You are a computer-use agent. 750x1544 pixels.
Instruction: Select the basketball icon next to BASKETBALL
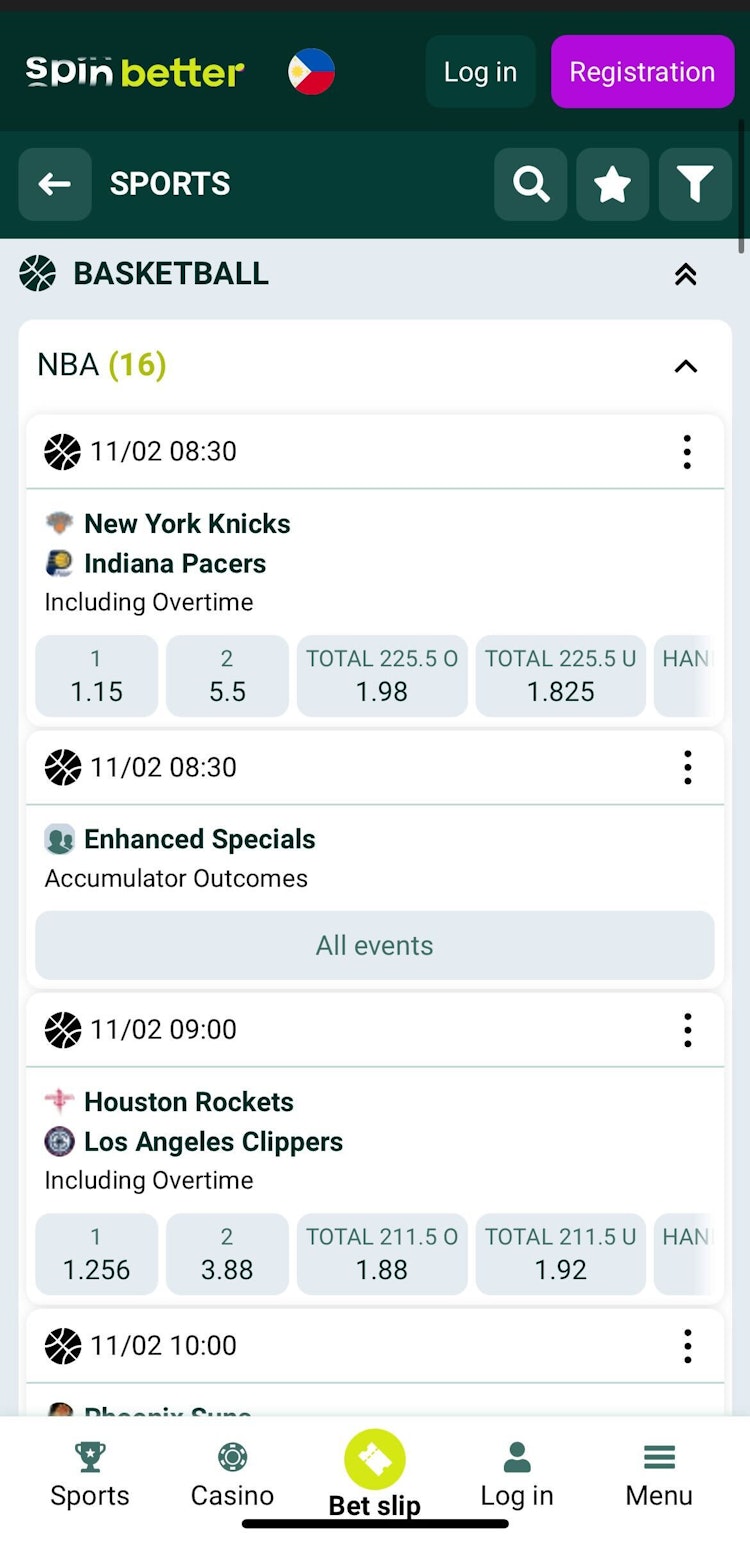click(x=36, y=273)
